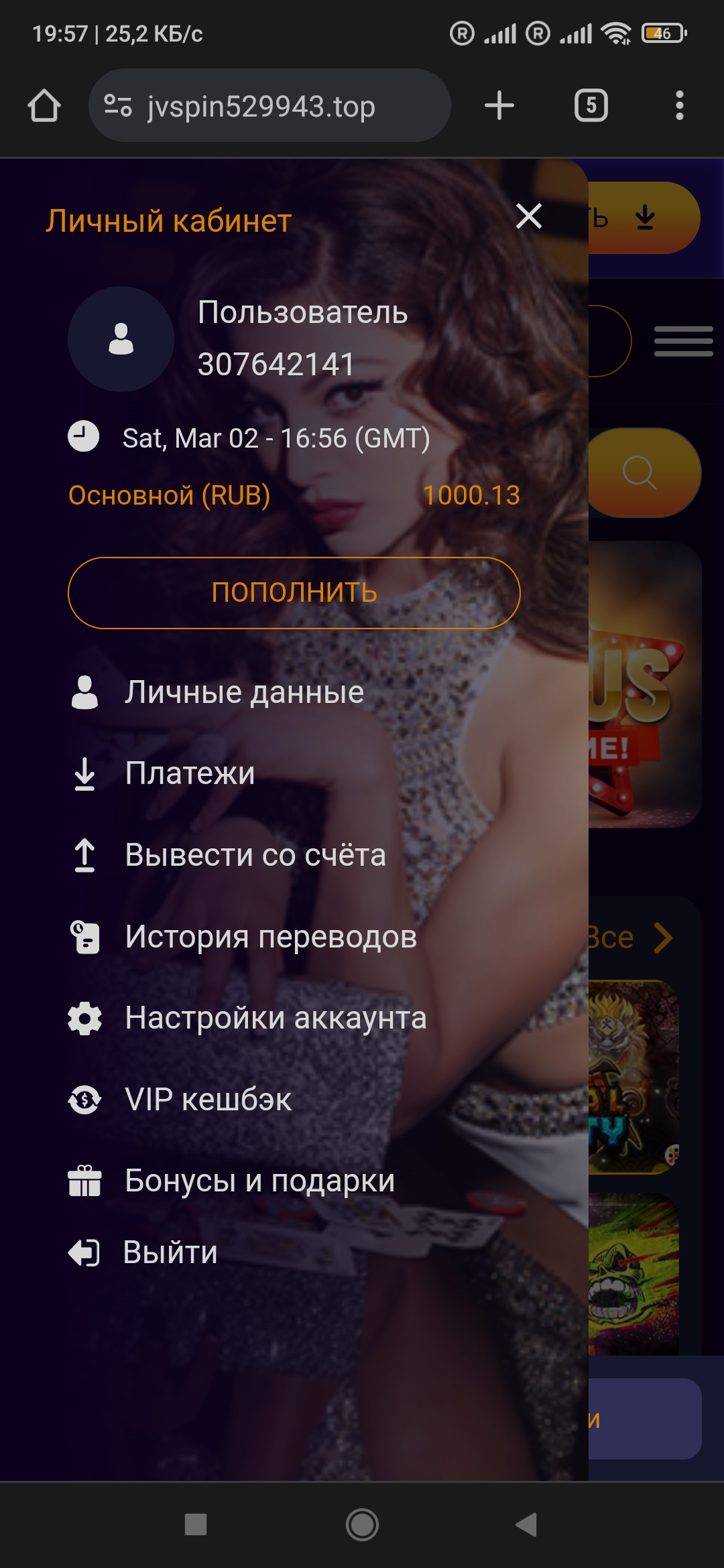
Task: Tap the system back button
Action: click(x=527, y=1524)
